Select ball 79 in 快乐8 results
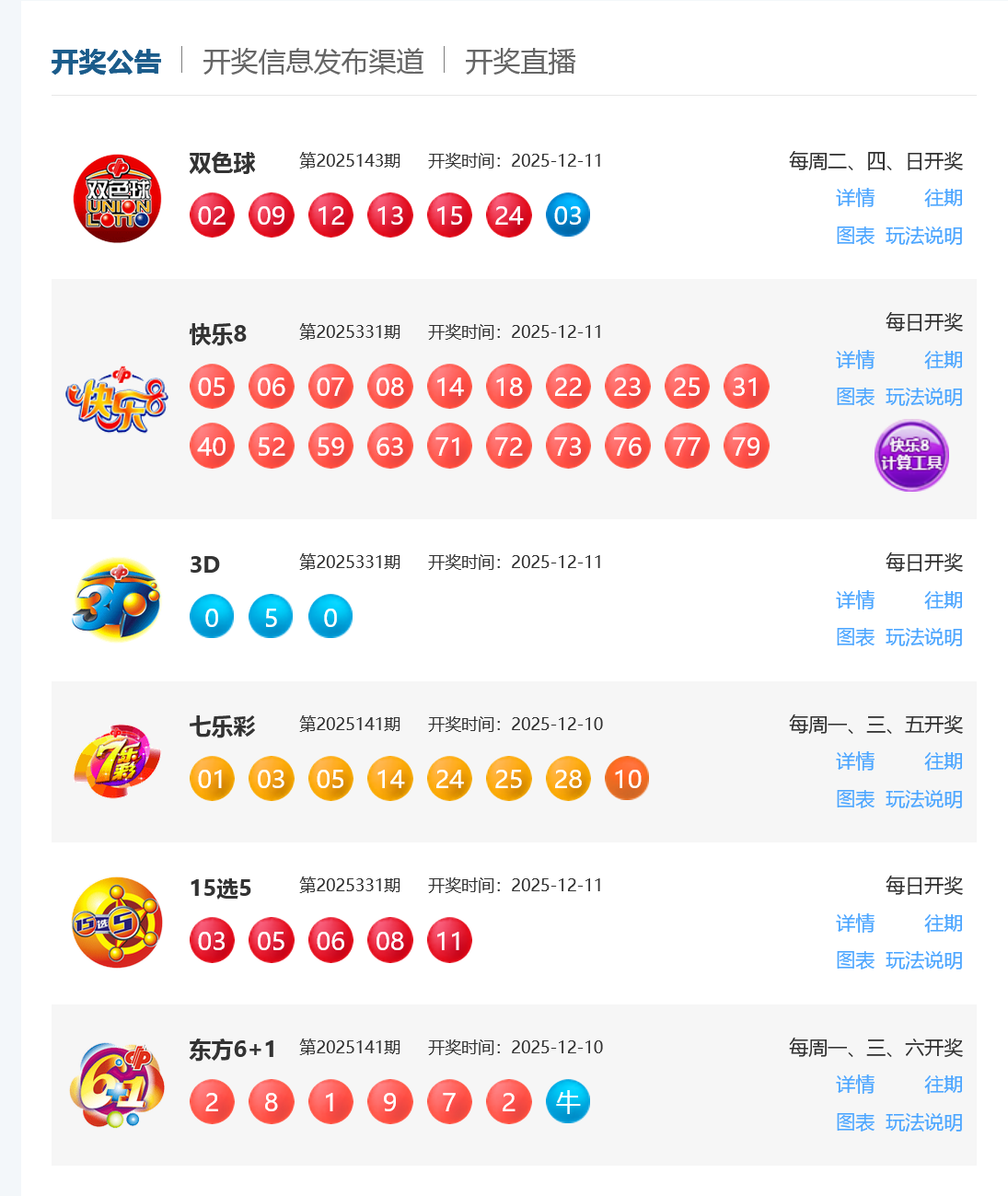The image size is (1008, 1196). (746, 446)
